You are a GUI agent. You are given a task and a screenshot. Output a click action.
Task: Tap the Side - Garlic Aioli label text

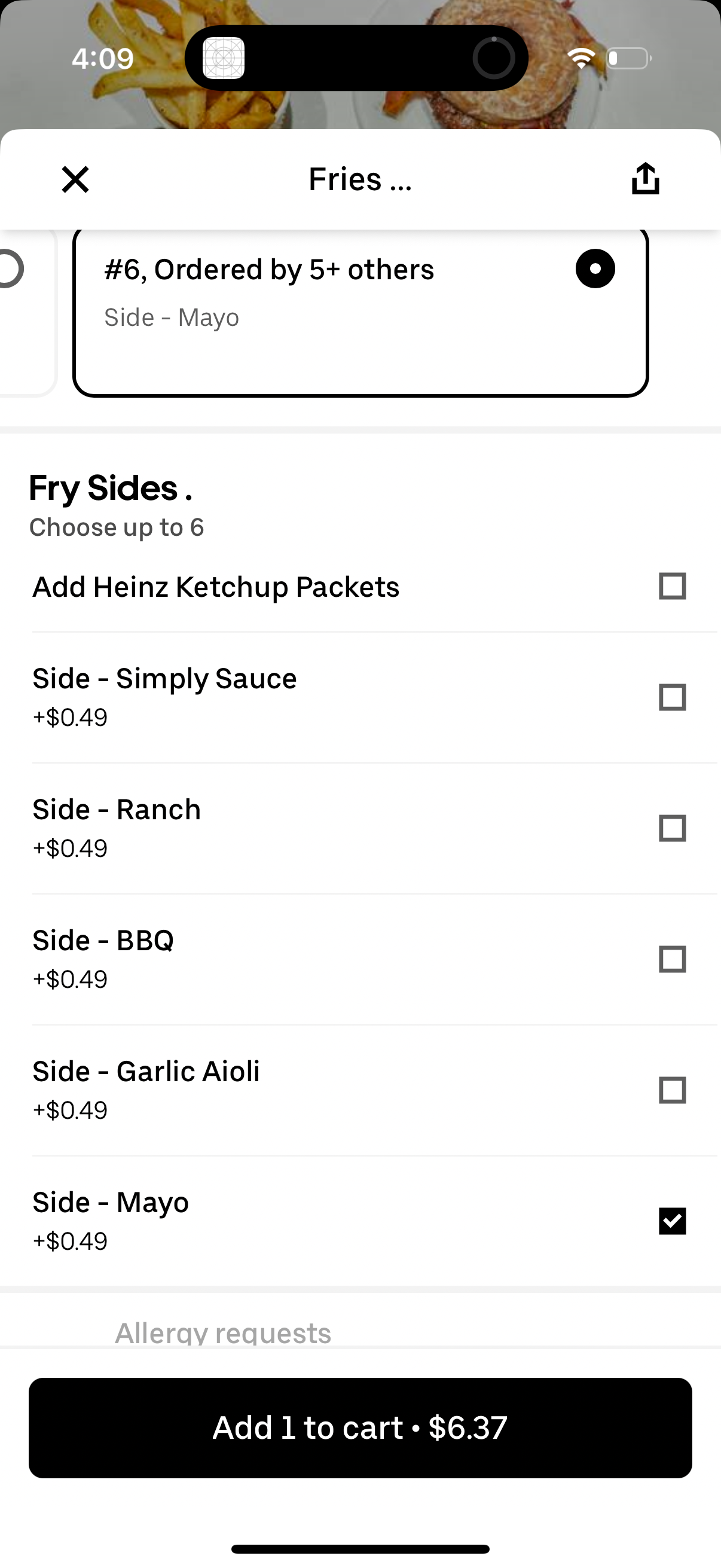146,1070
